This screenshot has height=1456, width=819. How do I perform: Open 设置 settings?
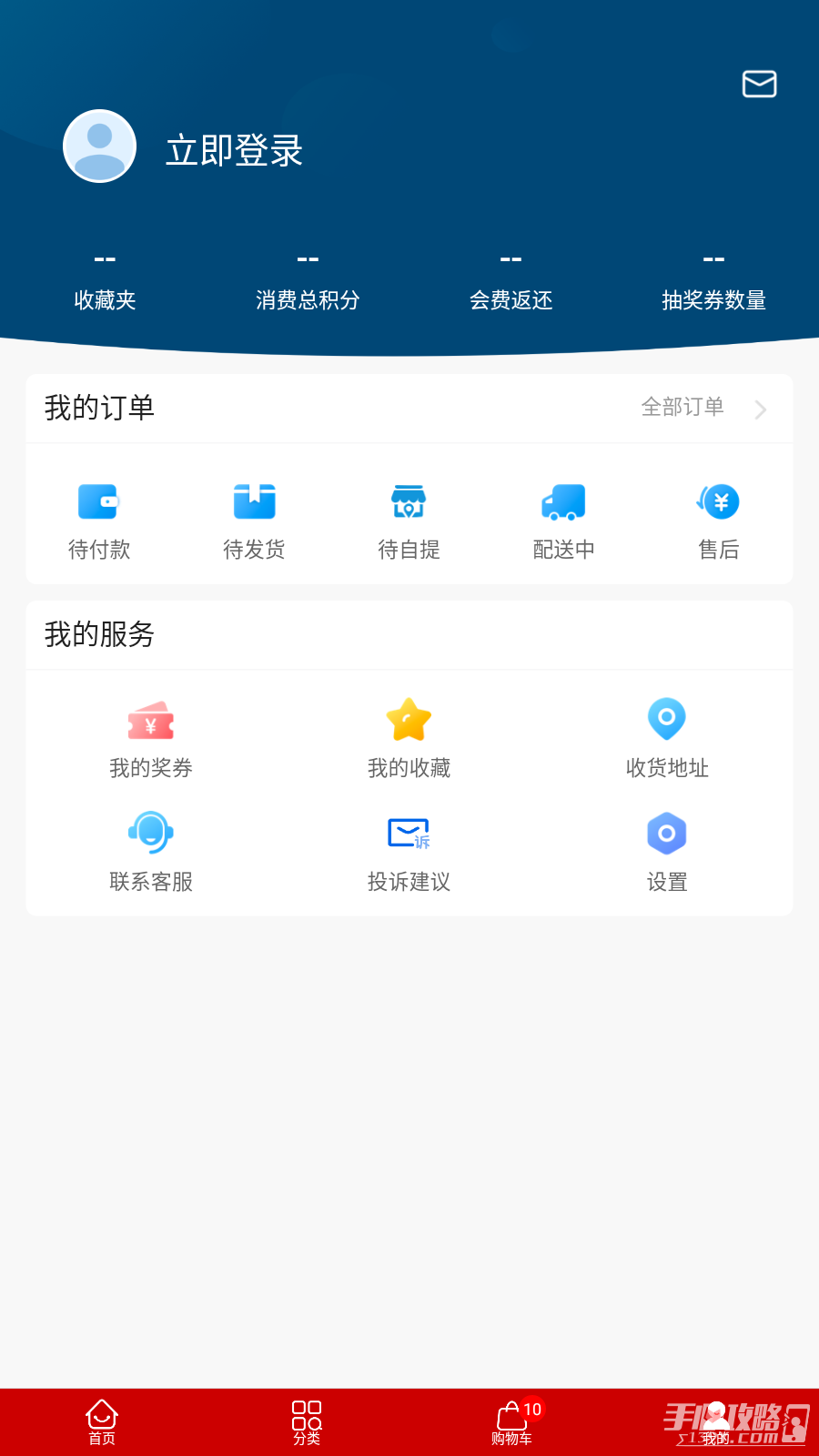point(667,853)
